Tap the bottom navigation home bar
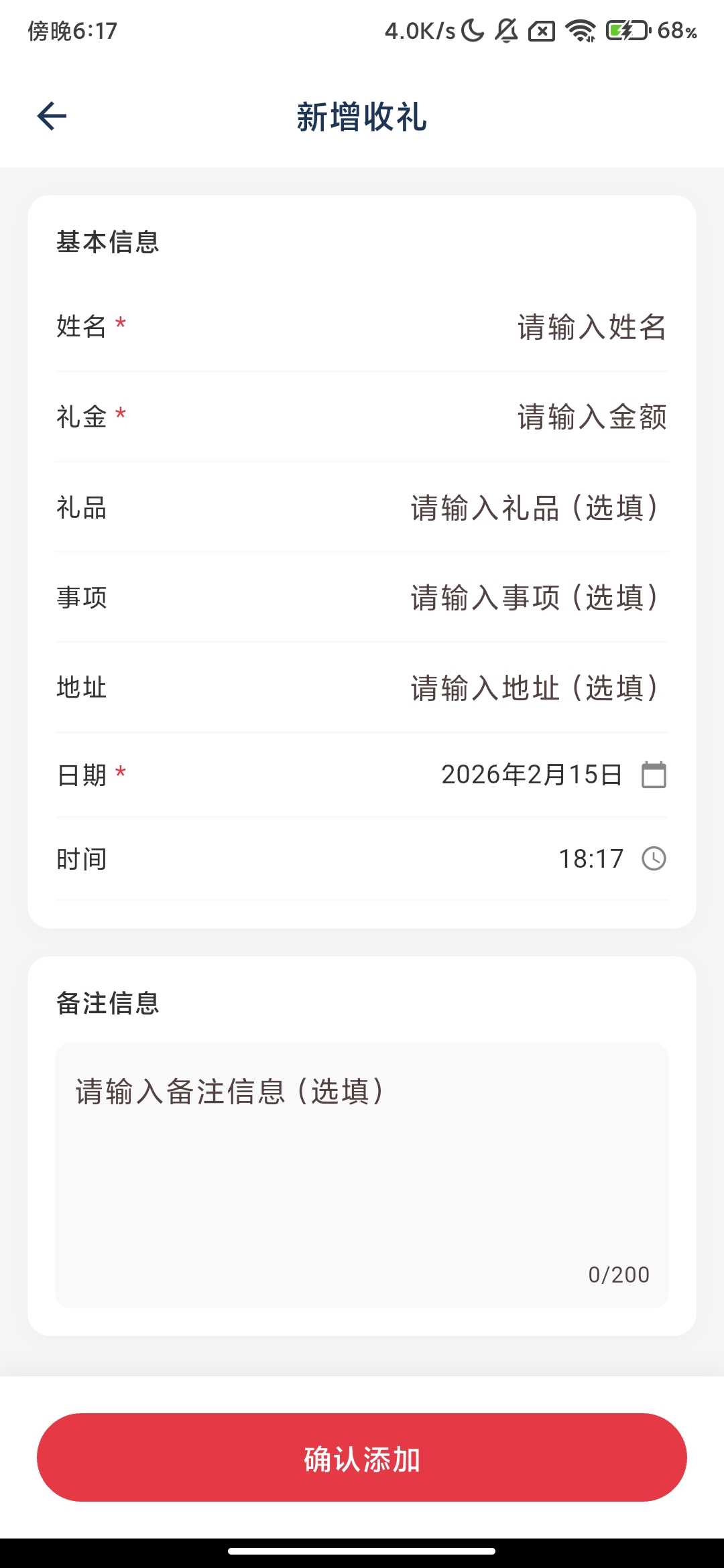Screen dimensions: 724x1568 click(362, 1551)
